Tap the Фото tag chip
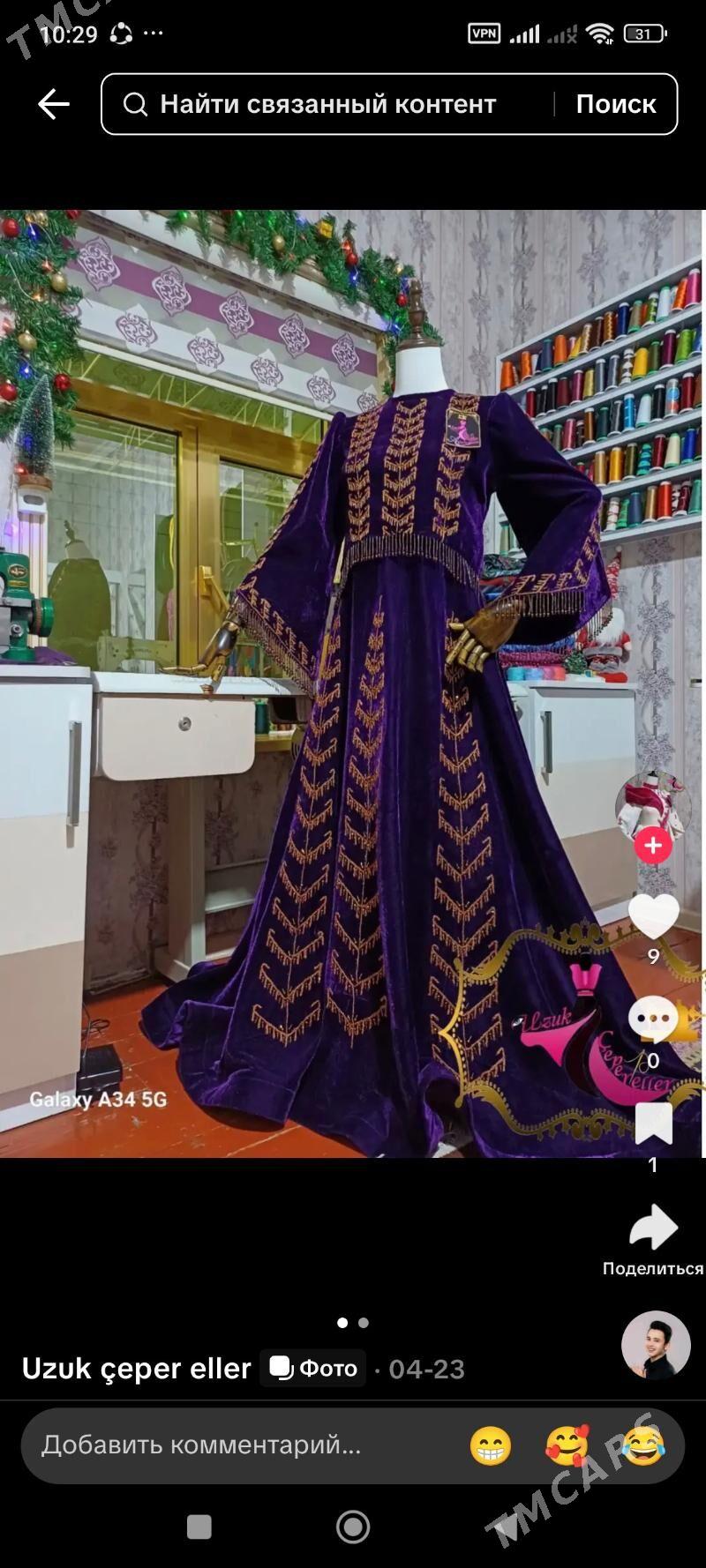706x1568 pixels. (x=313, y=1368)
